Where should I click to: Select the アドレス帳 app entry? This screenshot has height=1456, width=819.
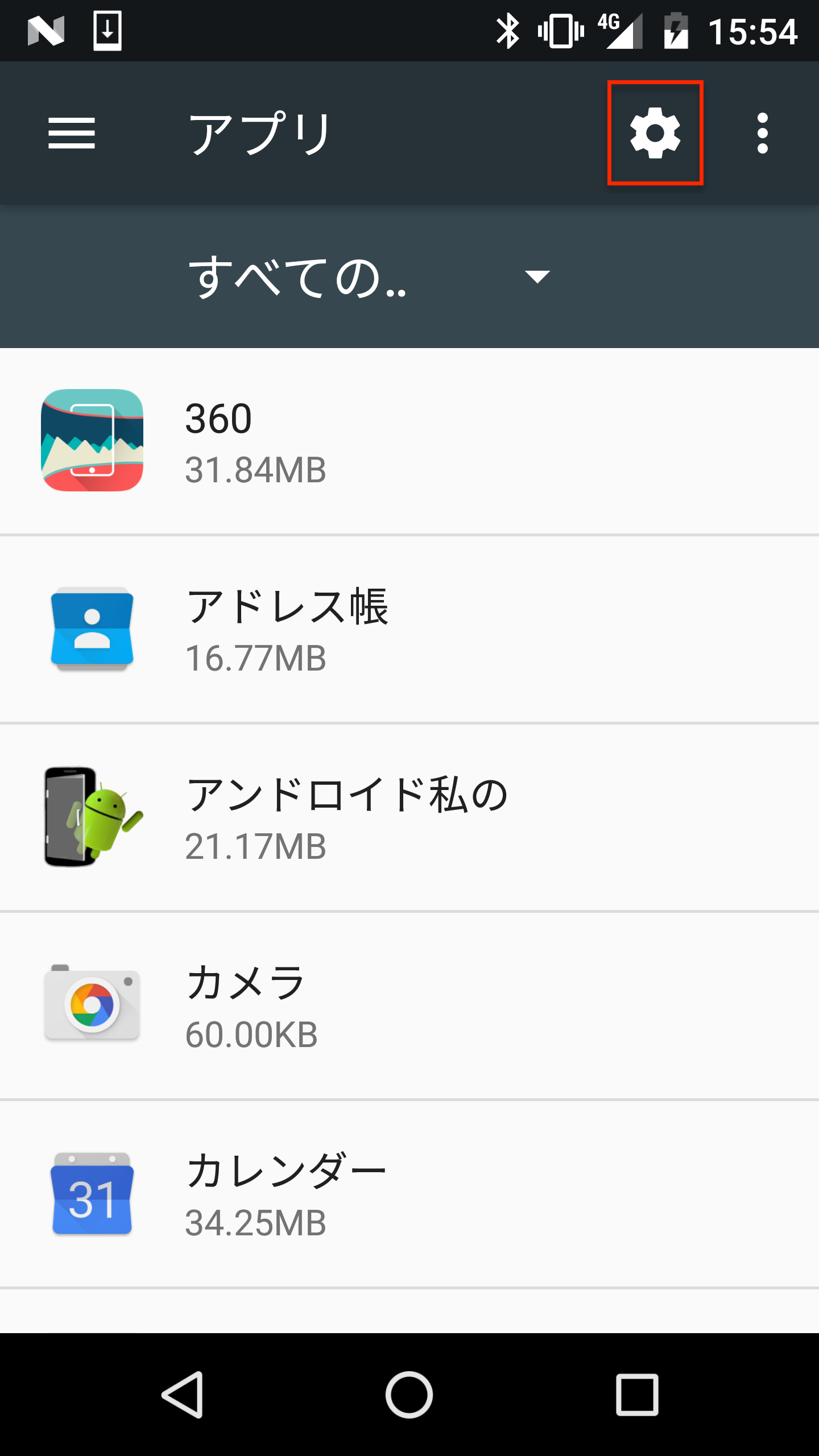pyautogui.click(x=409, y=630)
